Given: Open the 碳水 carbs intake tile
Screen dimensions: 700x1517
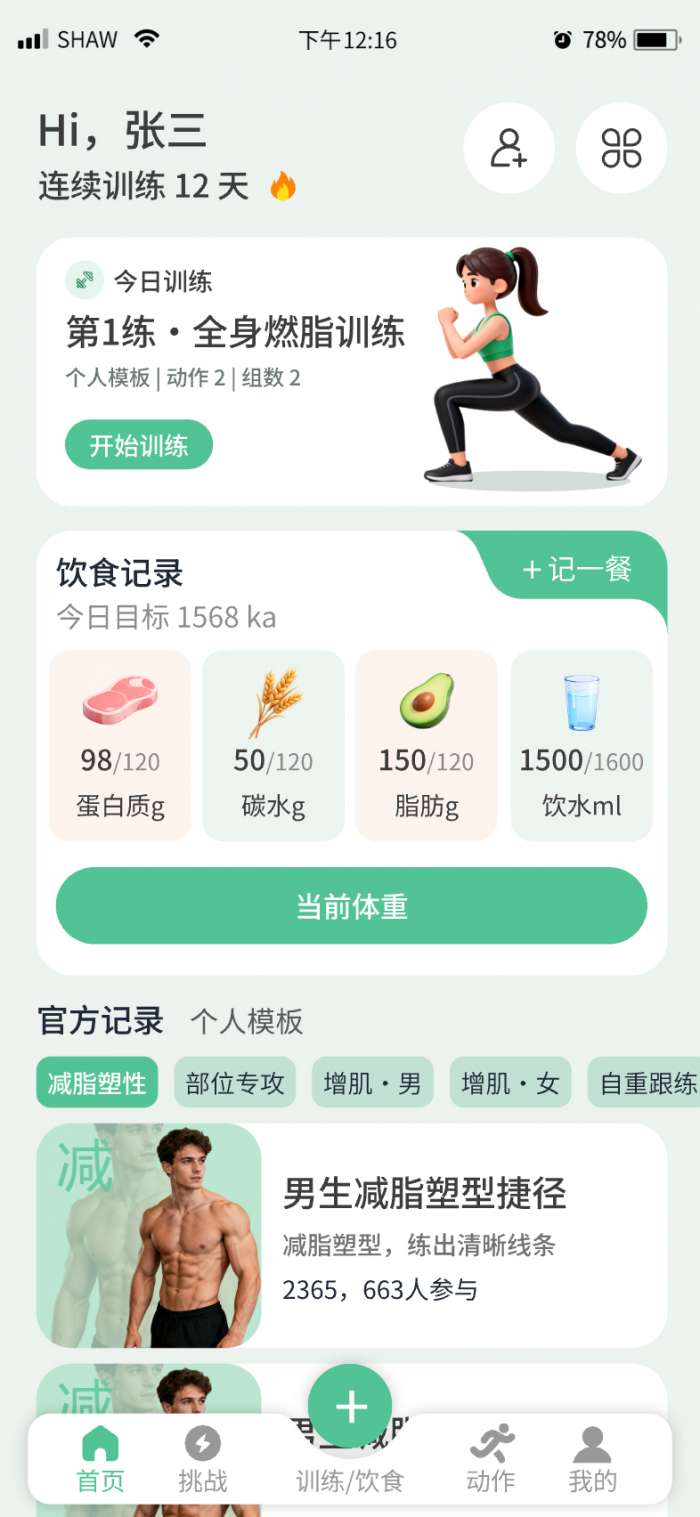Looking at the screenshot, I should tap(273, 746).
